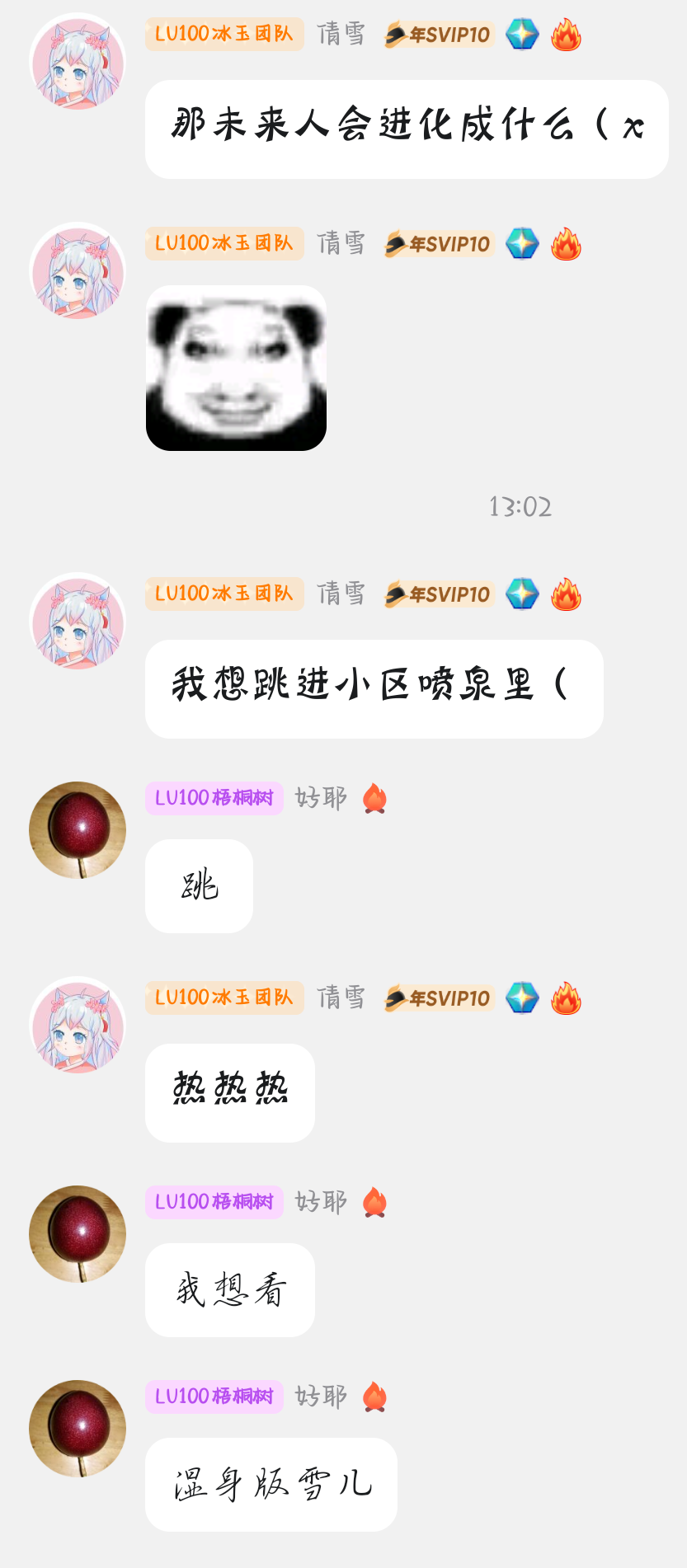
Task: Click the purple LU100梧桐树 badge beside 跳 sender
Action: pos(214,797)
